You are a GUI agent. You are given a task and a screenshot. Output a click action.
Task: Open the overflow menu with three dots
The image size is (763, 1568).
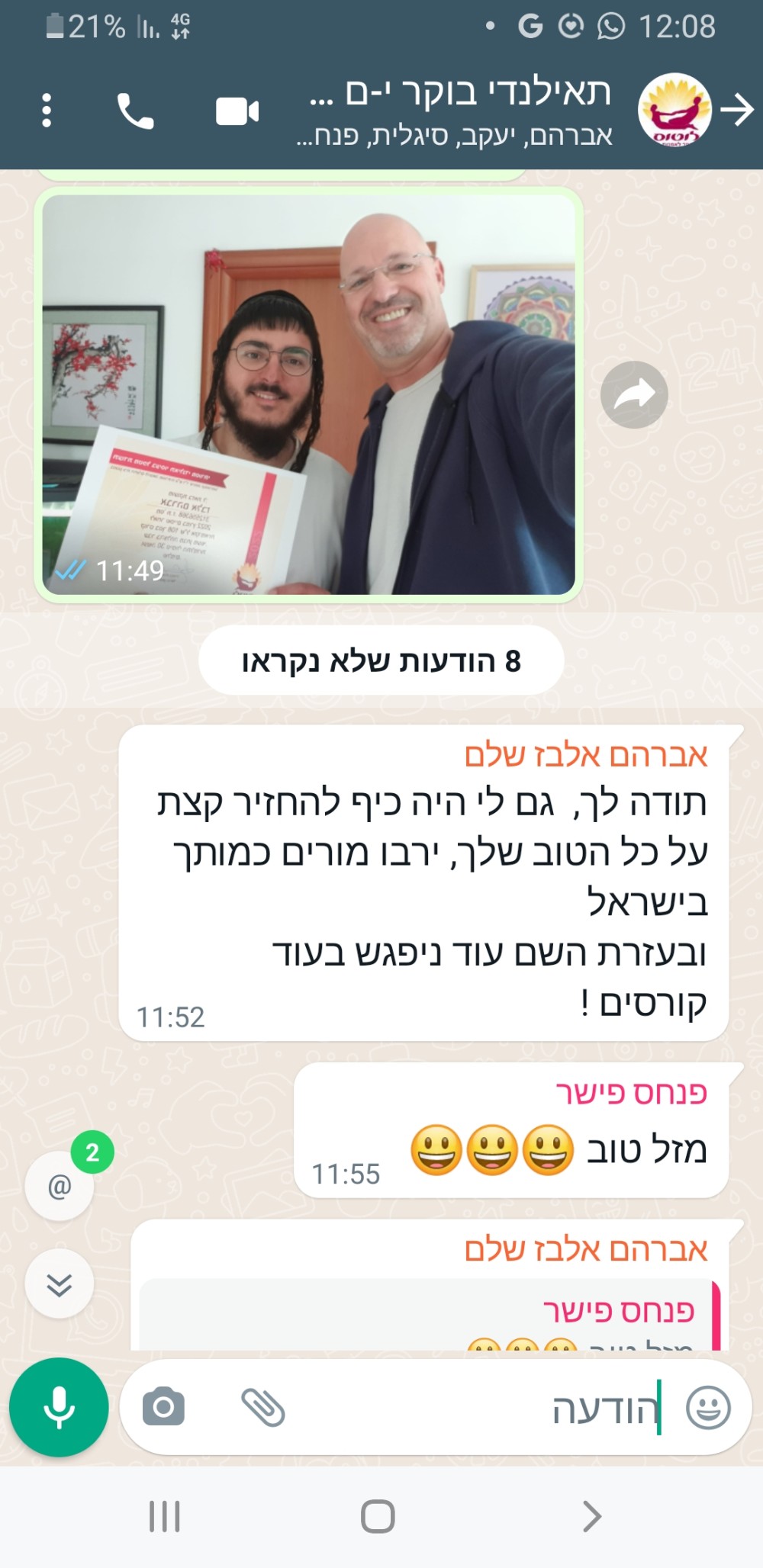point(47,111)
